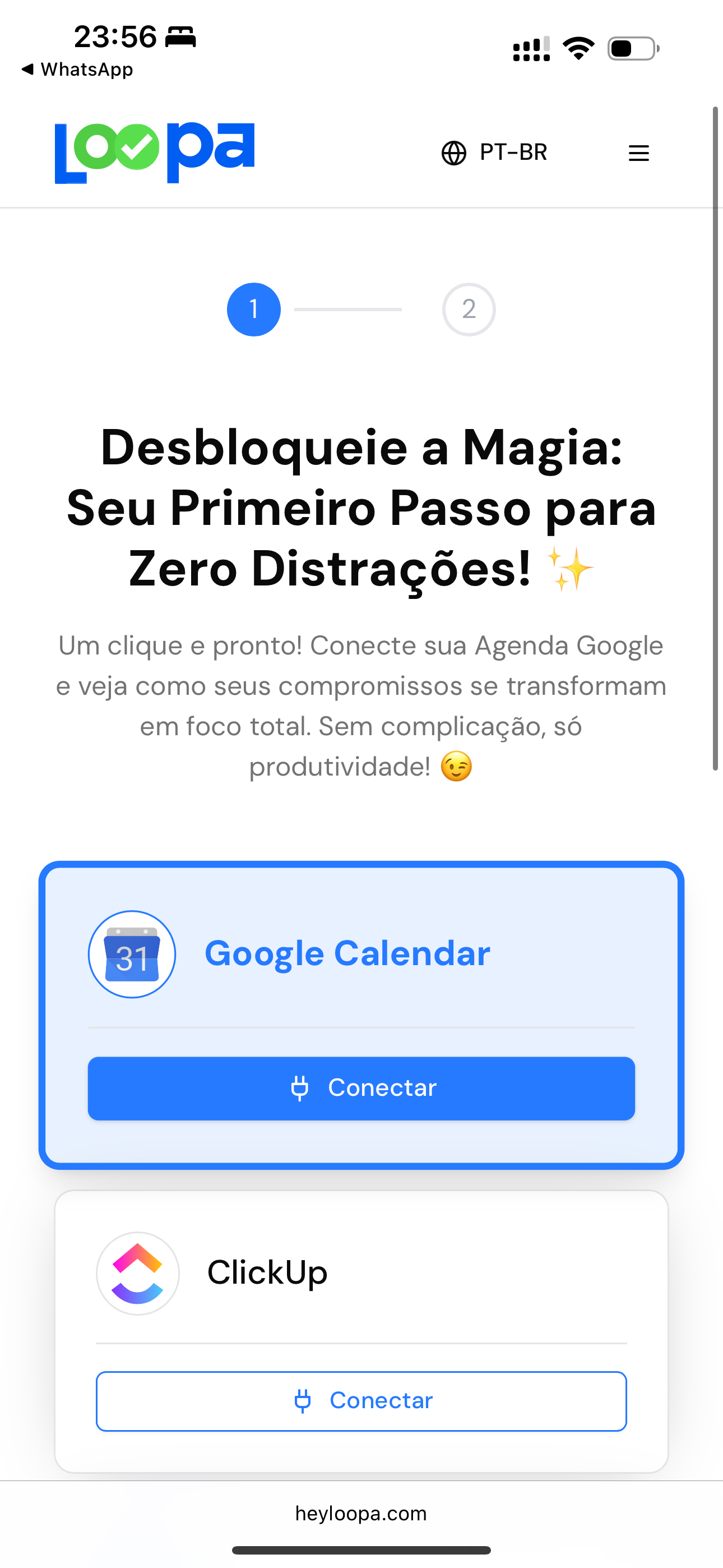
Task: Tap the heyloopa.com address bar
Action: click(x=361, y=1513)
